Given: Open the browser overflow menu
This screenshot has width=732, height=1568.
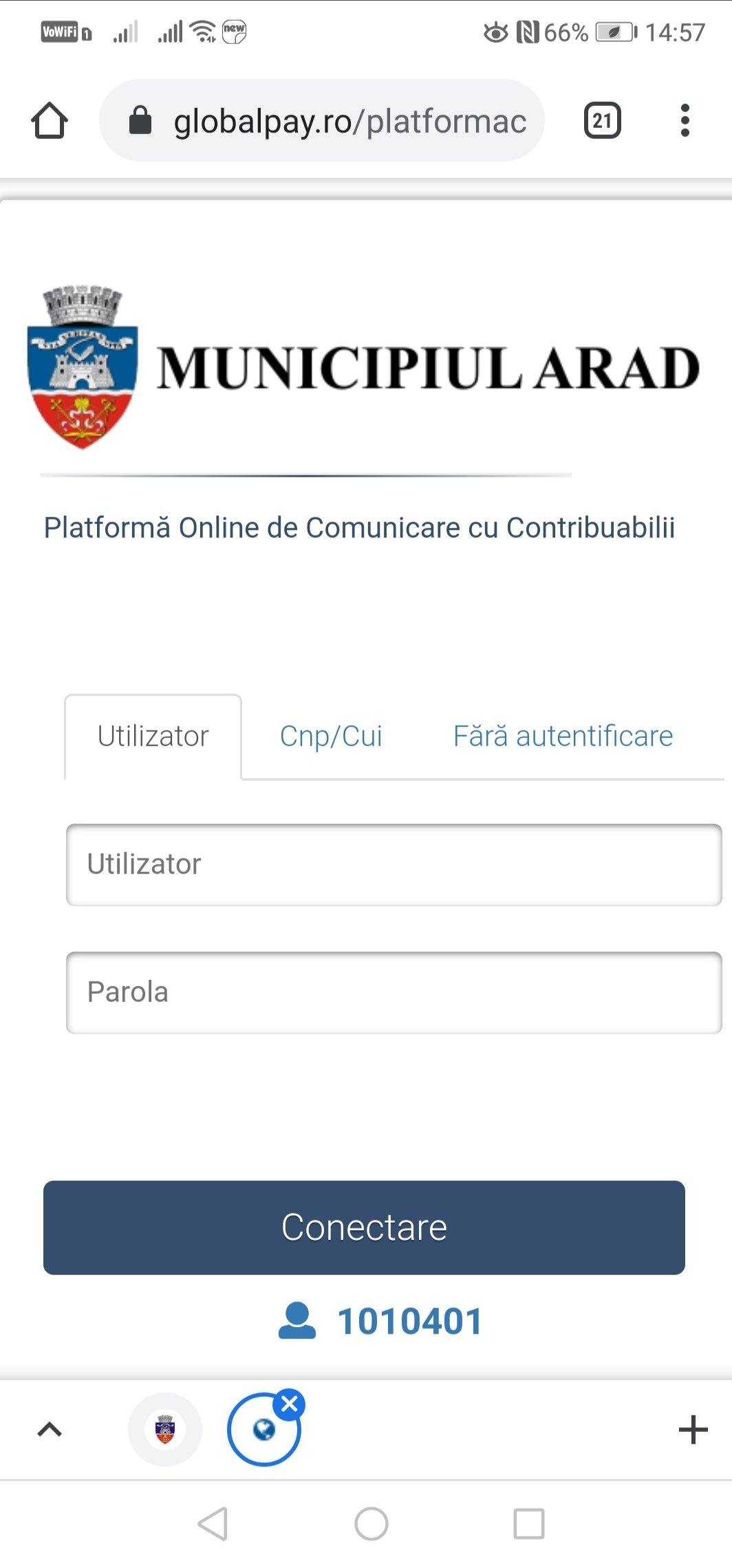Looking at the screenshot, I should [685, 121].
